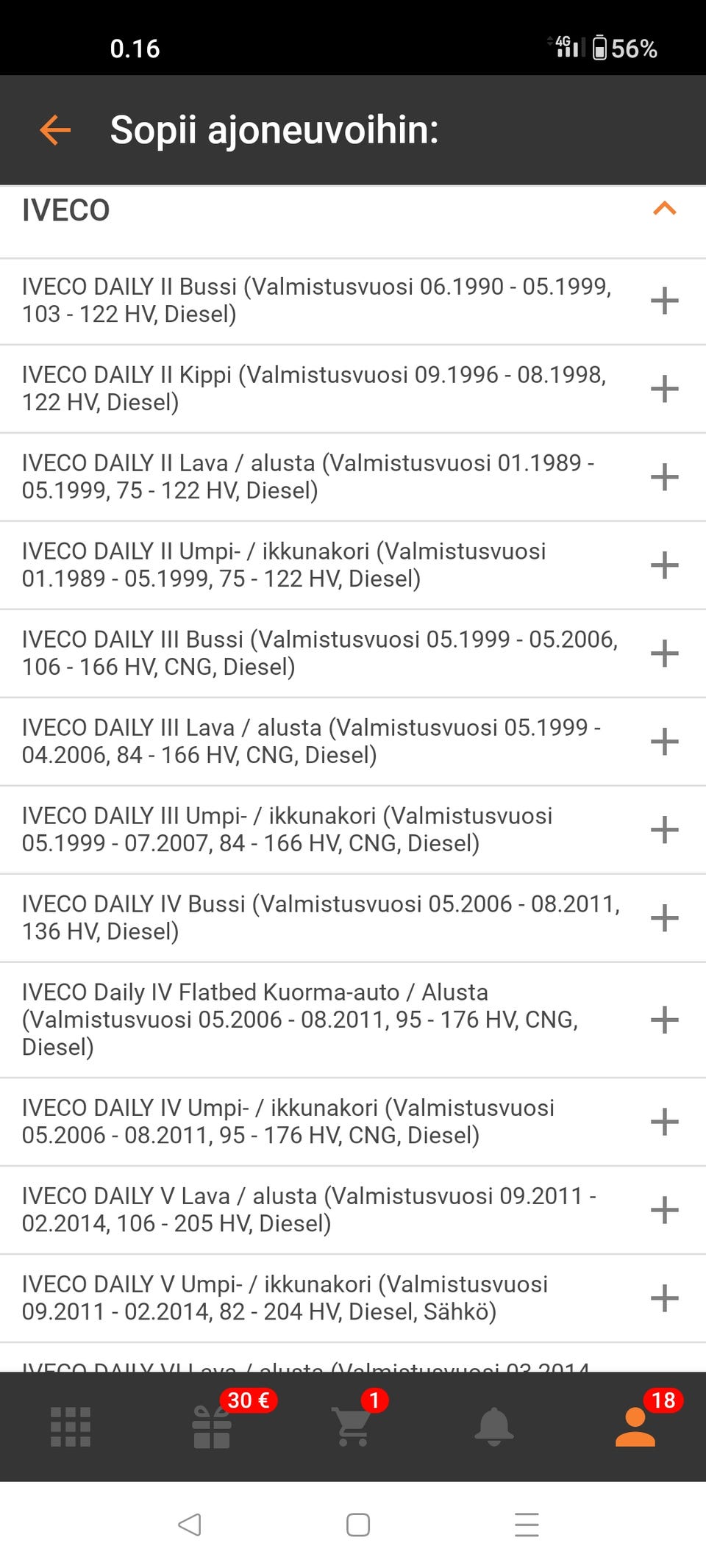Open the gift bonus tab with 30 €

point(212,1427)
